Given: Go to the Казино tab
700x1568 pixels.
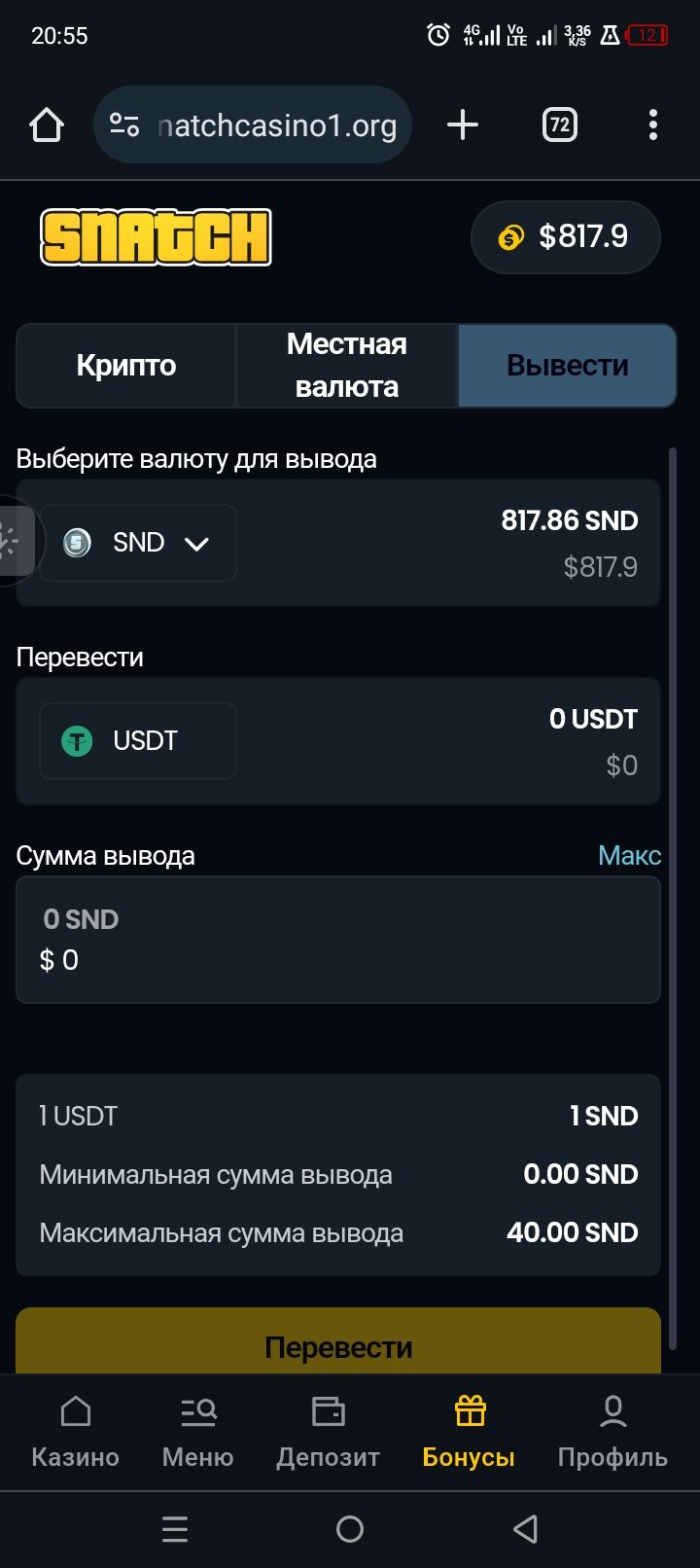Looking at the screenshot, I should [x=75, y=1432].
